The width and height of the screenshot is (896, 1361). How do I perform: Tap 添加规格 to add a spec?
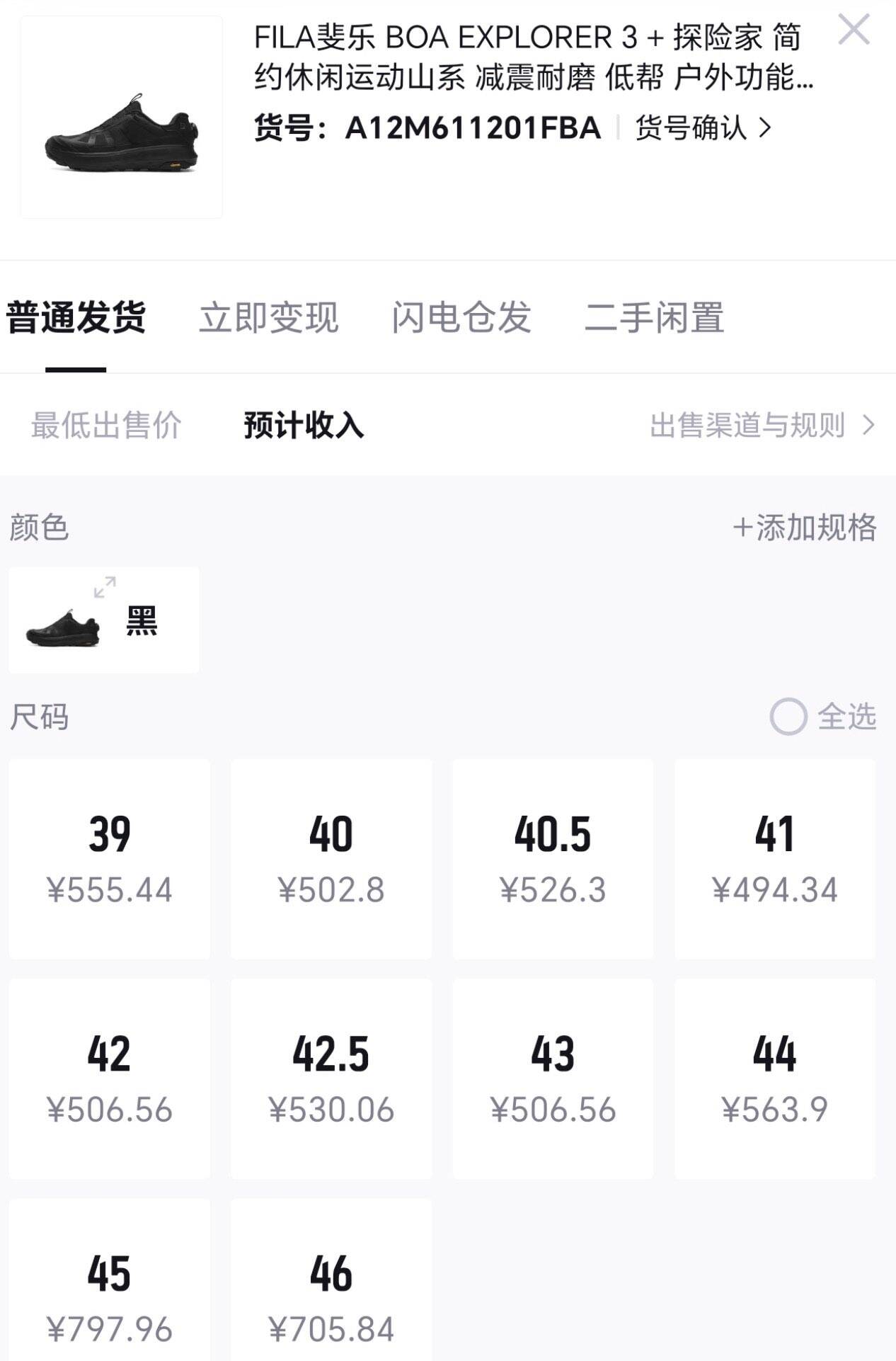[804, 528]
